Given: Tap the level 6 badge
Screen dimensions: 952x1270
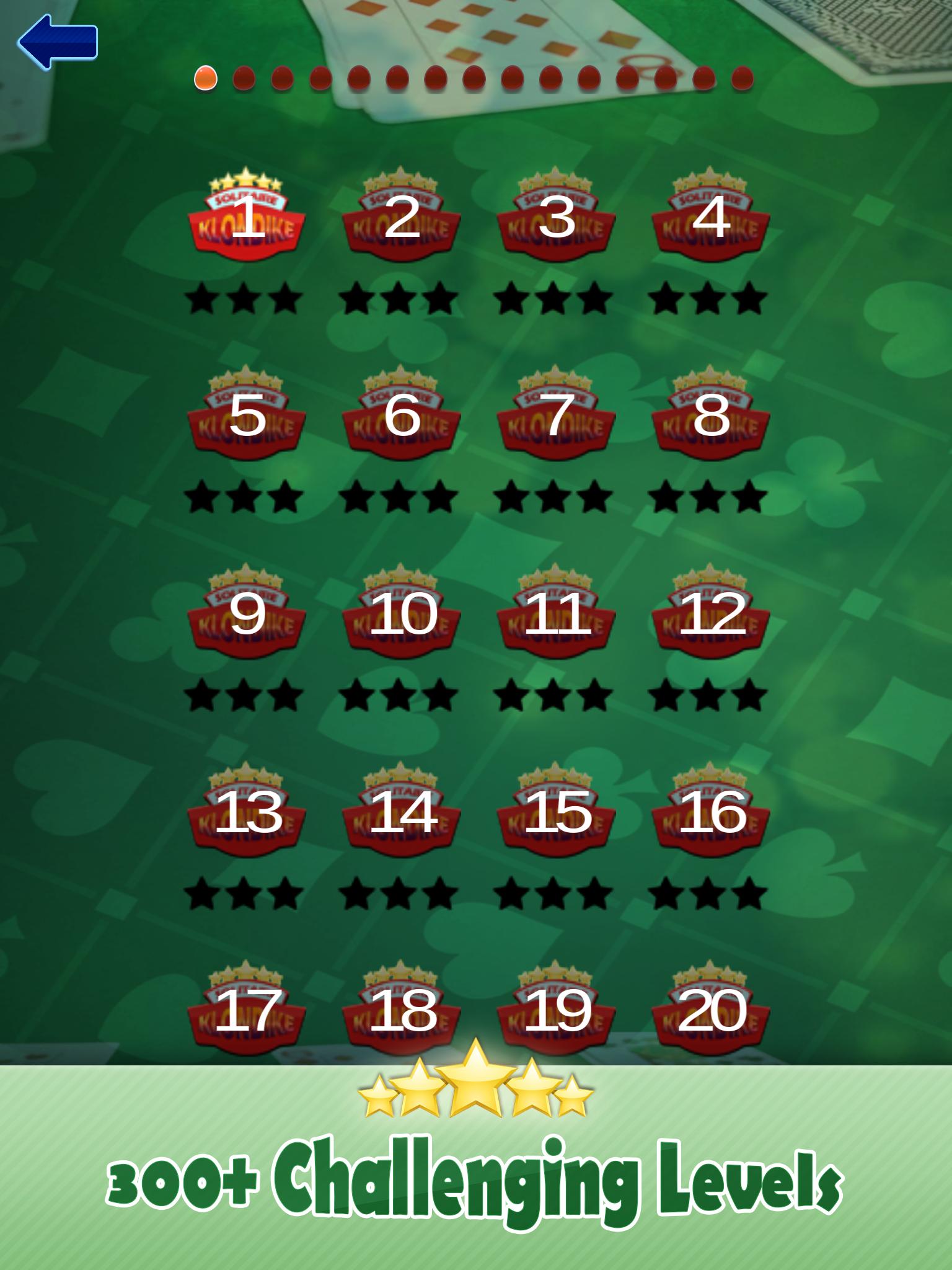Looking at the screenshot, I should [x=401, y=415].
